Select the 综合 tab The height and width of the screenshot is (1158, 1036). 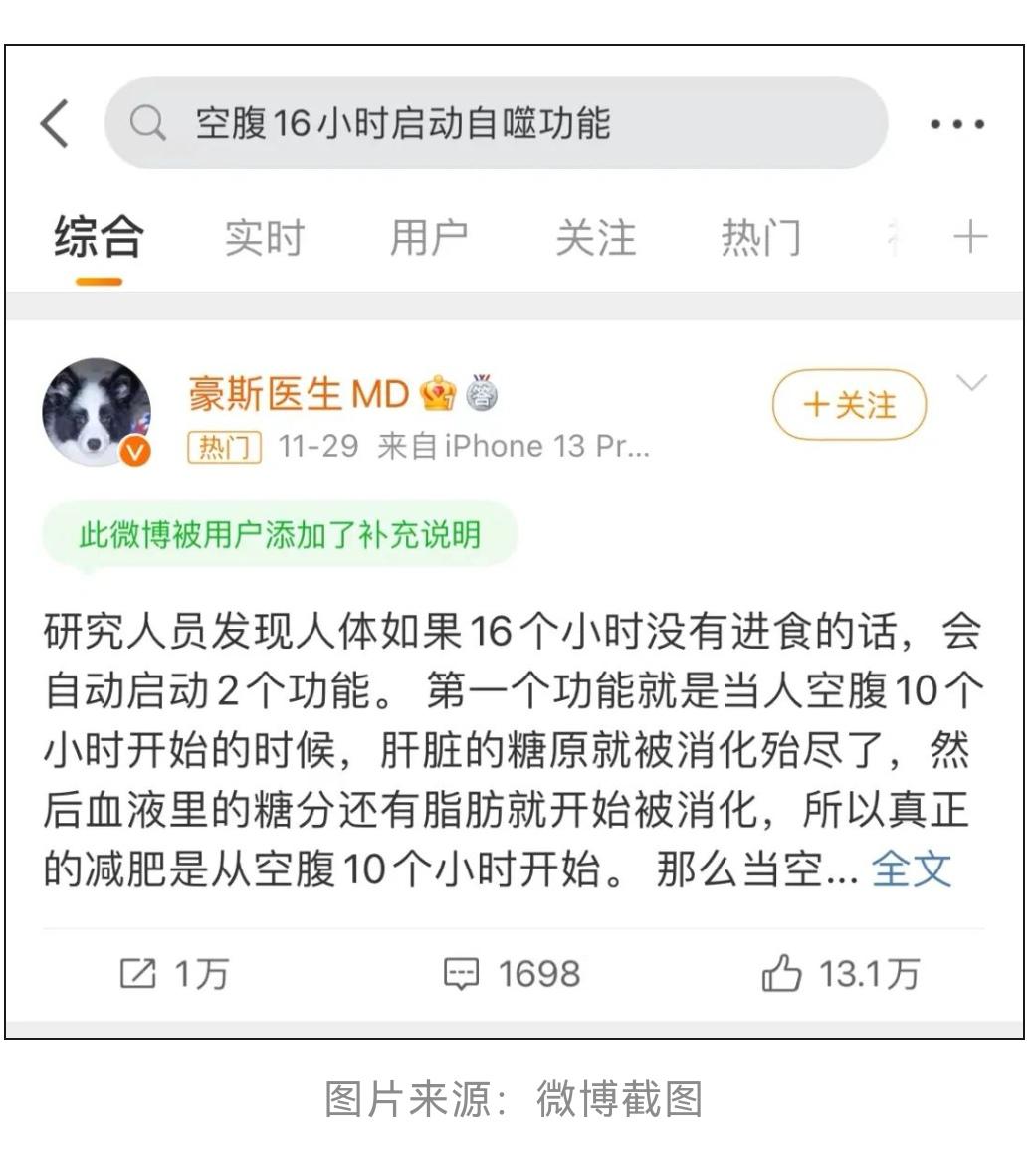[99, 239]
